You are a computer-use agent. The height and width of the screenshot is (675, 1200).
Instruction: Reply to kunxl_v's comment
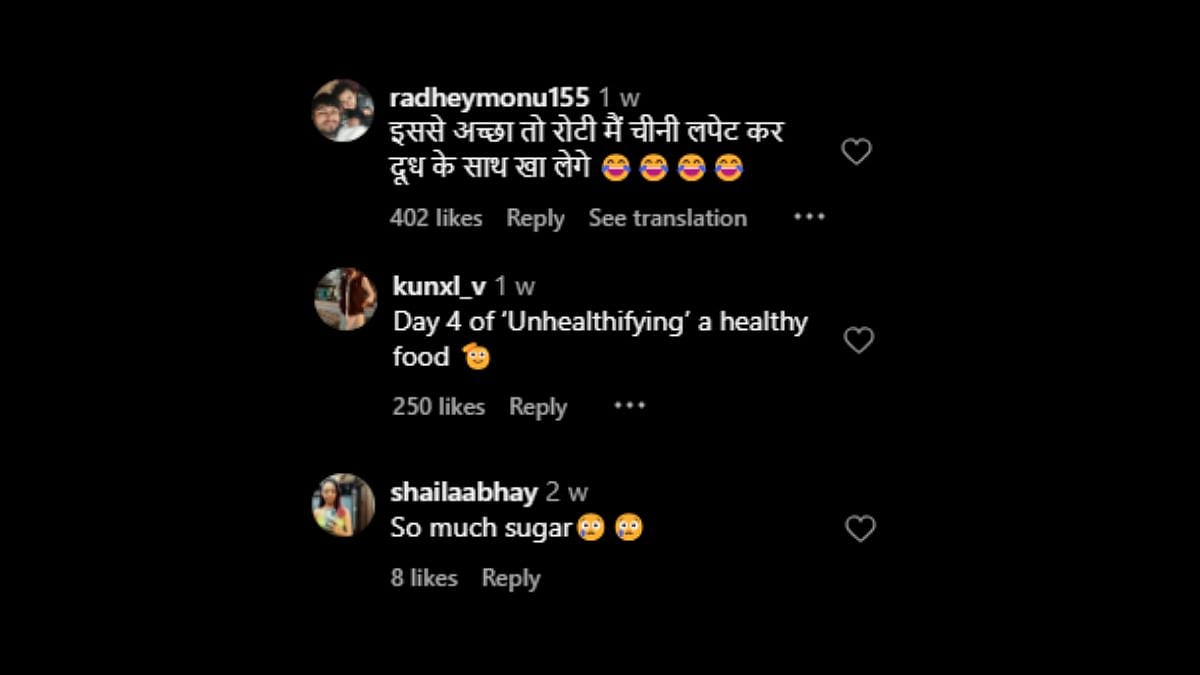coord(538,407)
